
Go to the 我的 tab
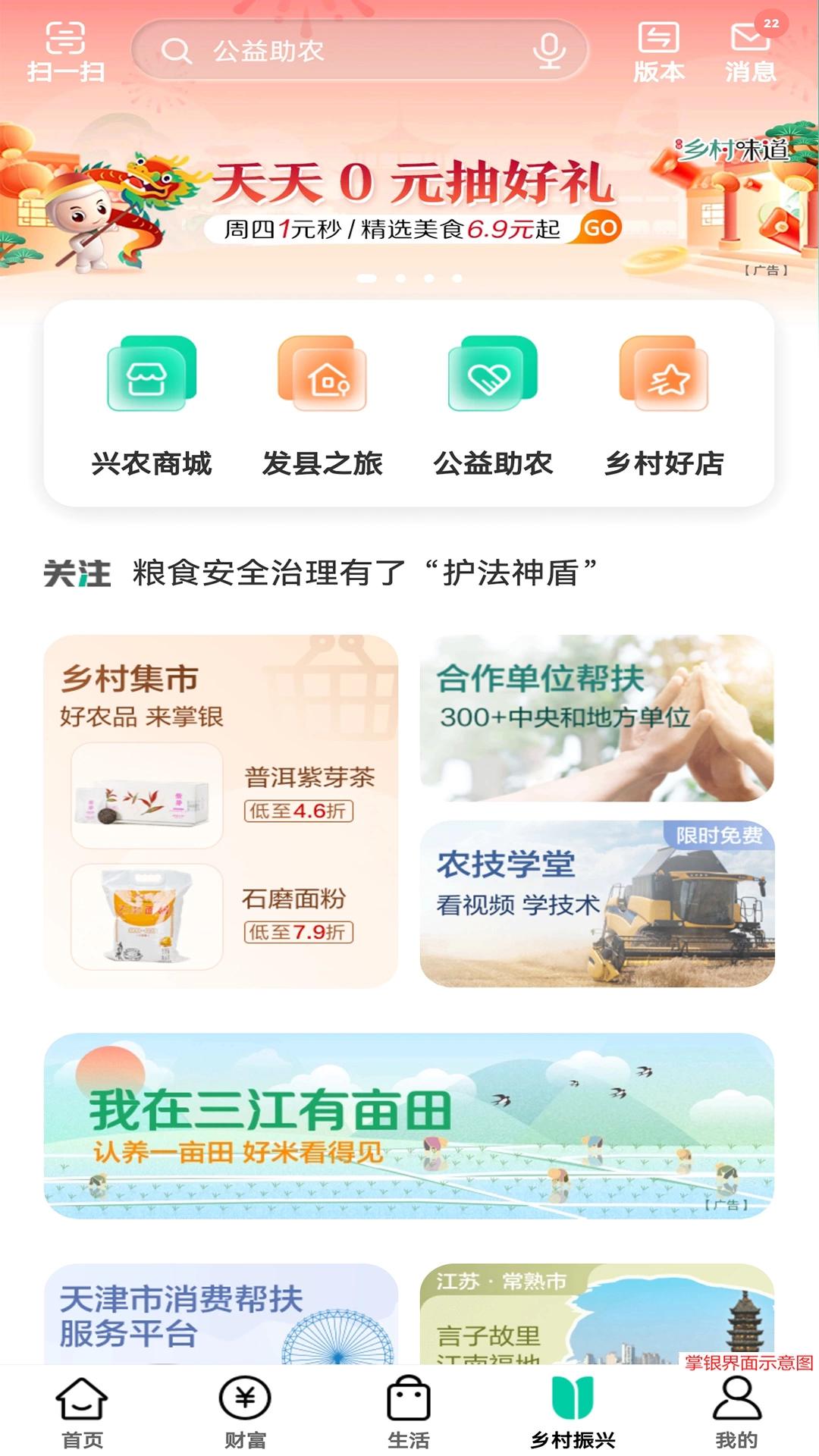click(736, 1413)
